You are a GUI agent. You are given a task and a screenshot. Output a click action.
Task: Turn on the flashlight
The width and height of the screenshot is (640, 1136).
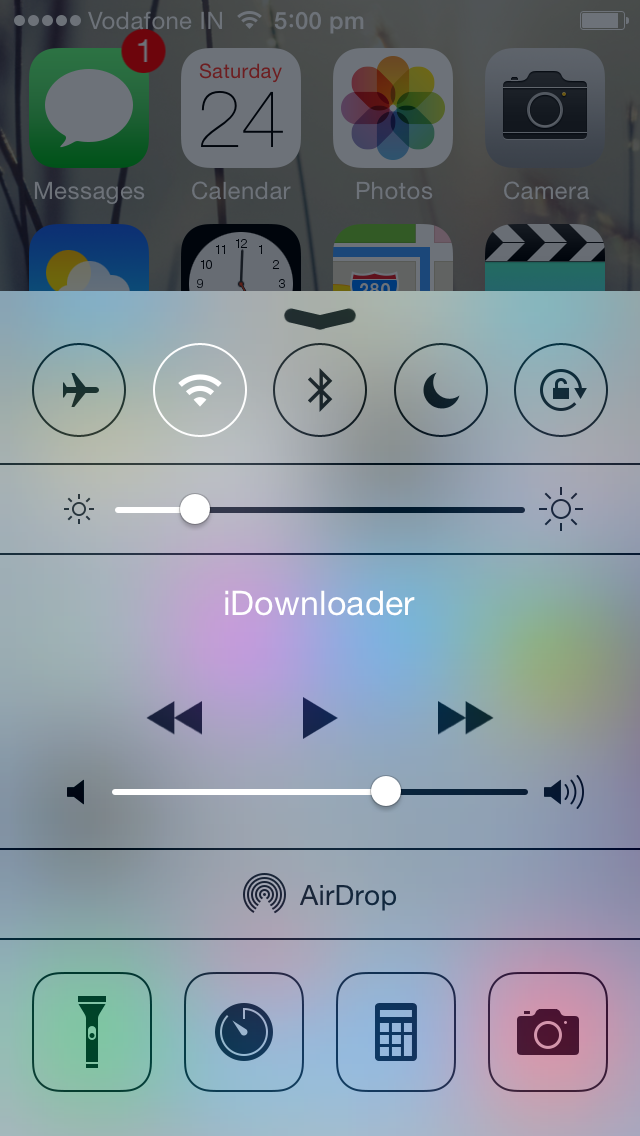92,1032
